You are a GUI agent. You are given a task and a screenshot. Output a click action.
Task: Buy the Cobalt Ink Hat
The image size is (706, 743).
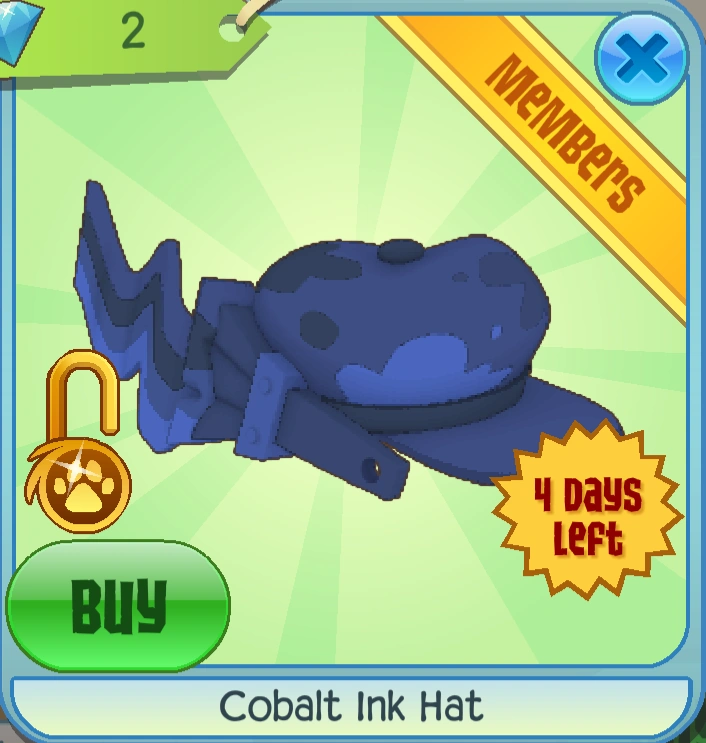click(118, 603)
